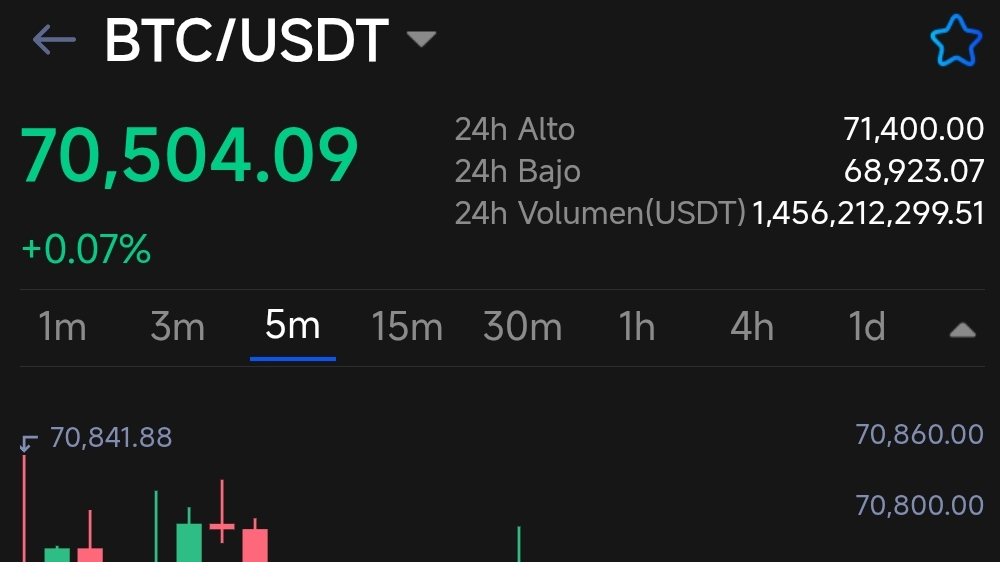Select the 3m chart interval
Screen dimensions: 1000x562
click(x=177, y=327)
